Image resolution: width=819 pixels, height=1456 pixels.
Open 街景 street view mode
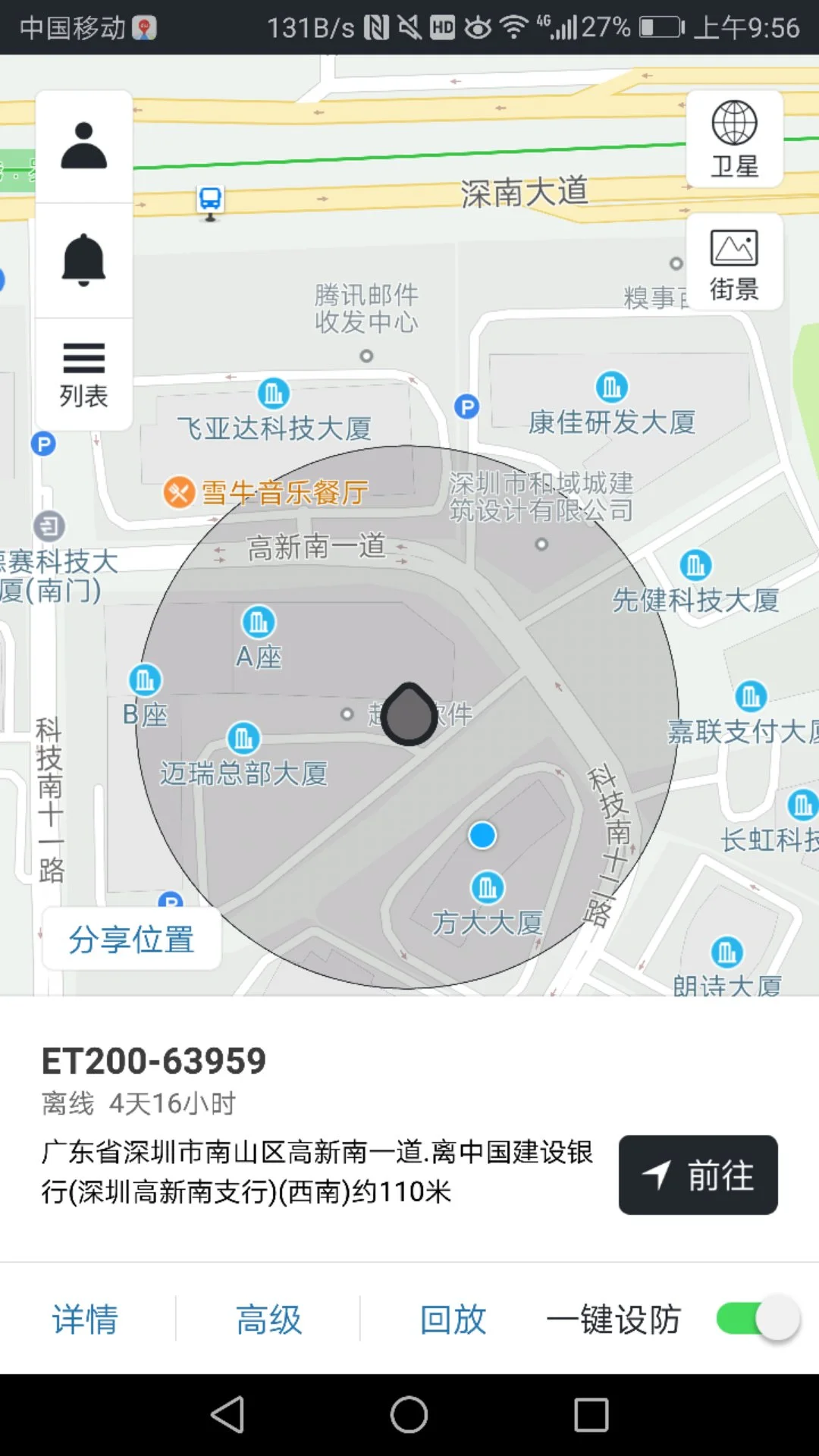coord(733,262)
